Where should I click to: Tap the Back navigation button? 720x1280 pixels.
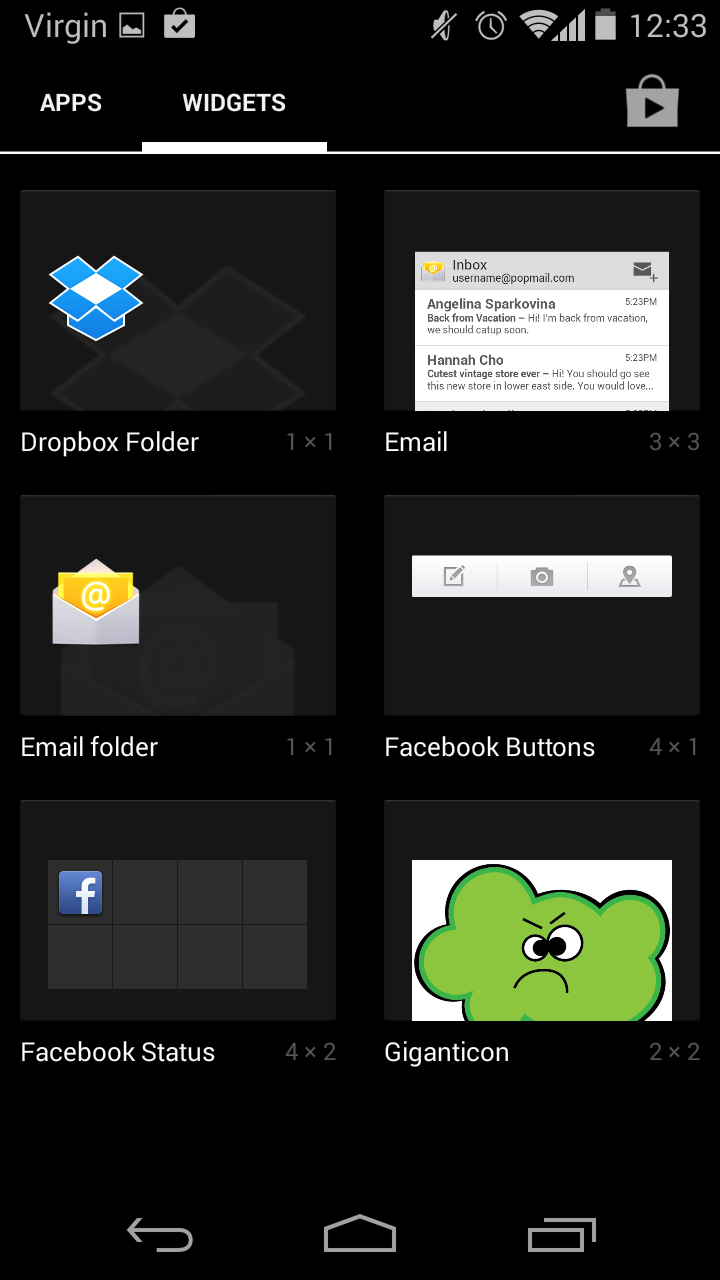159,1234
